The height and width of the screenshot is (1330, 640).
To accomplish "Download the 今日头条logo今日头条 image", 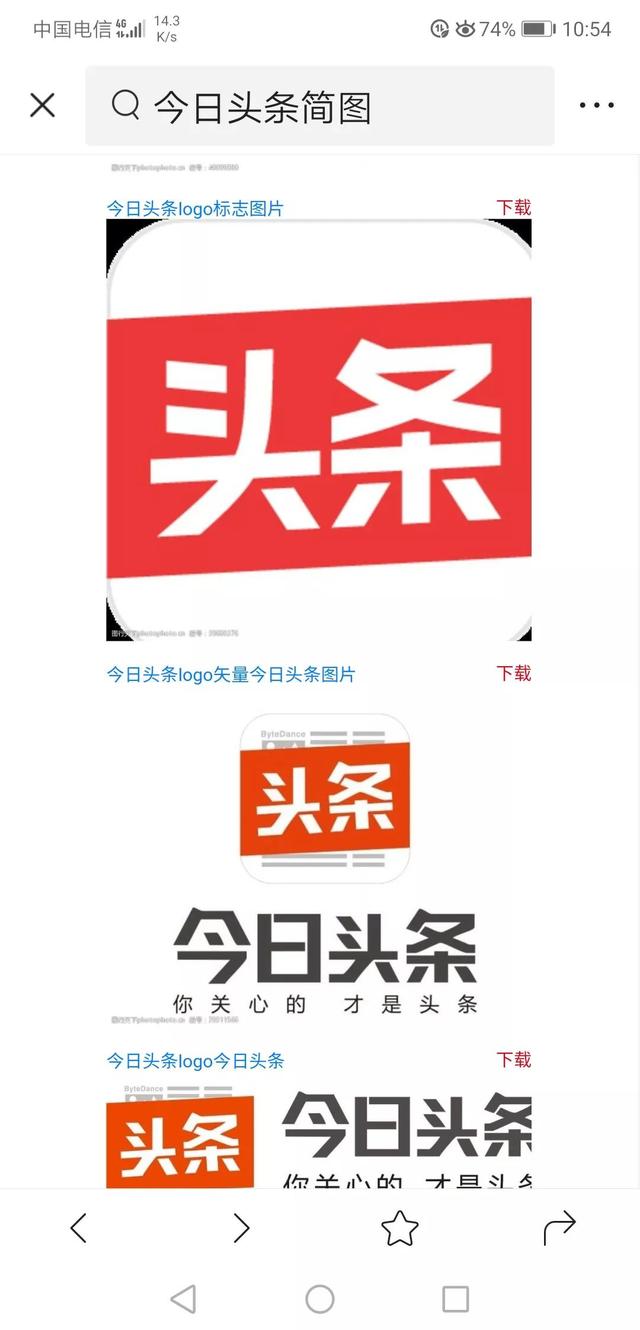I will [514, 1060].
